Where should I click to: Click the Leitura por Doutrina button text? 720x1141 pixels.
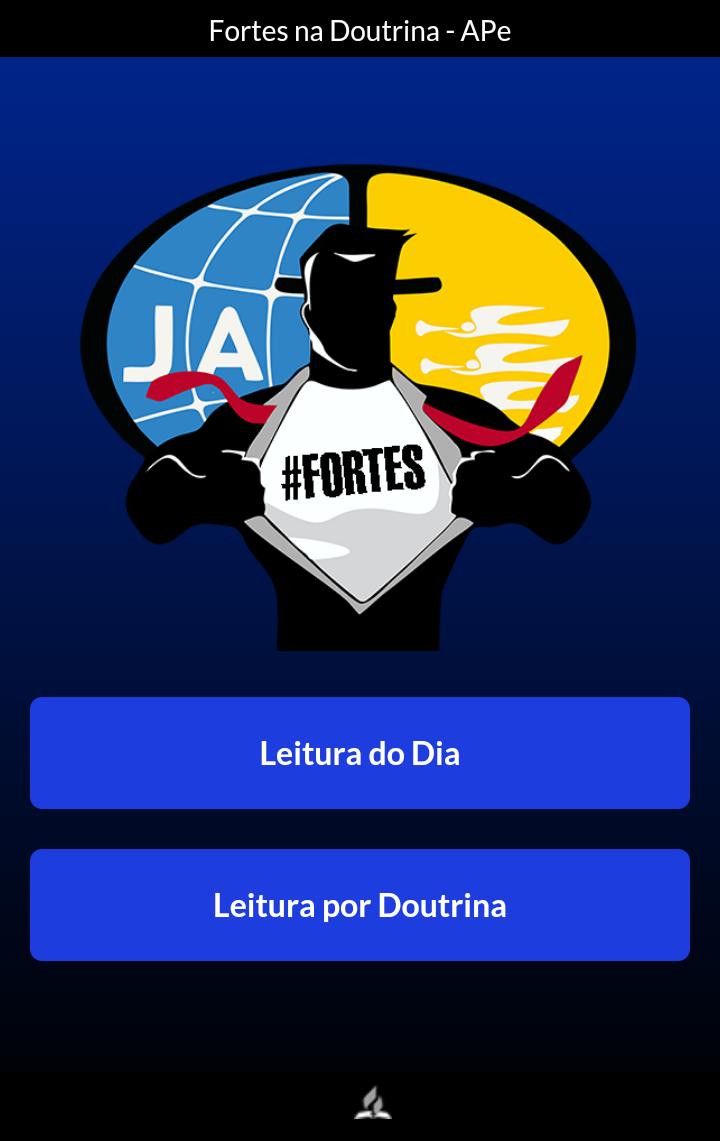click(x=360, y=905)
